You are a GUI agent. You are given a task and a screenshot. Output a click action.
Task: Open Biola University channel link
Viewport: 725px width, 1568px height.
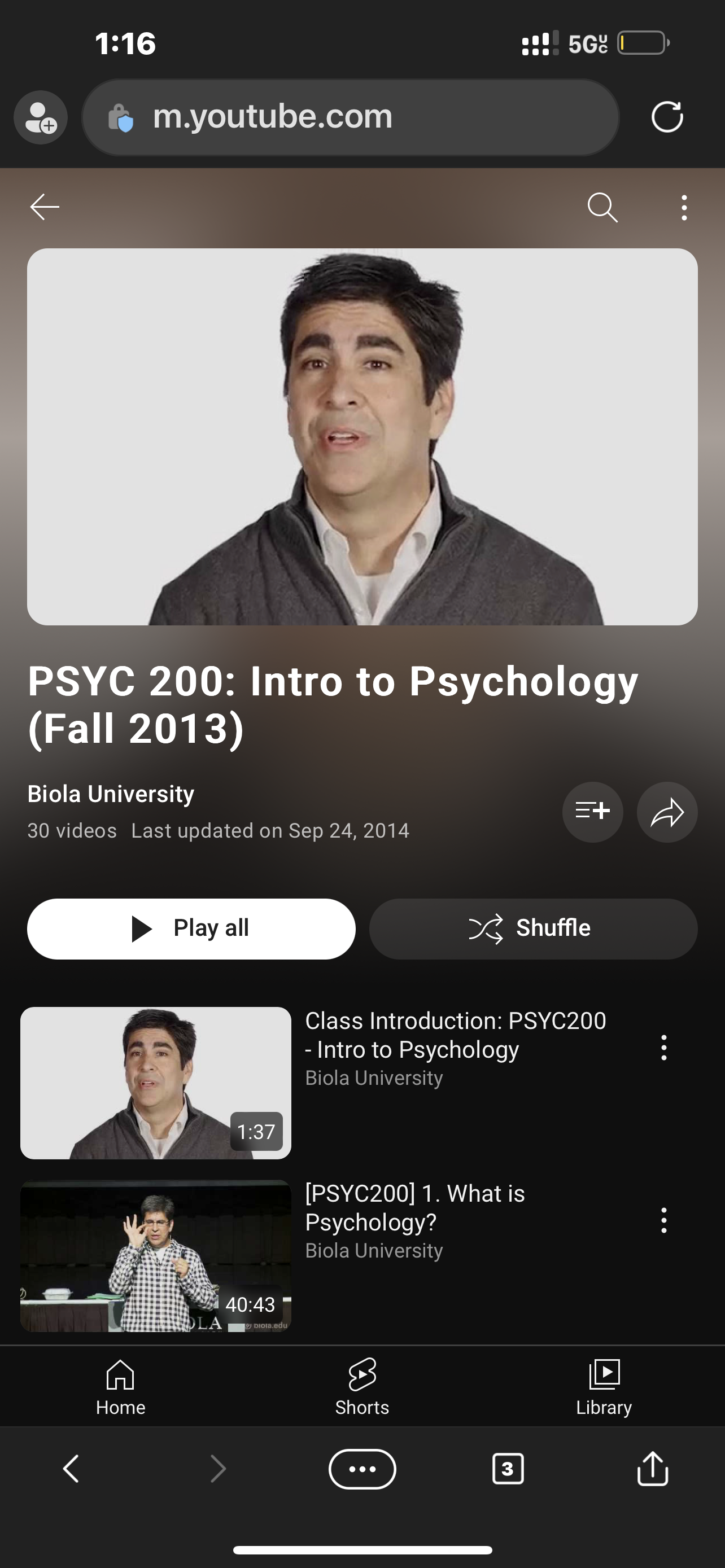tap(111, 794)
